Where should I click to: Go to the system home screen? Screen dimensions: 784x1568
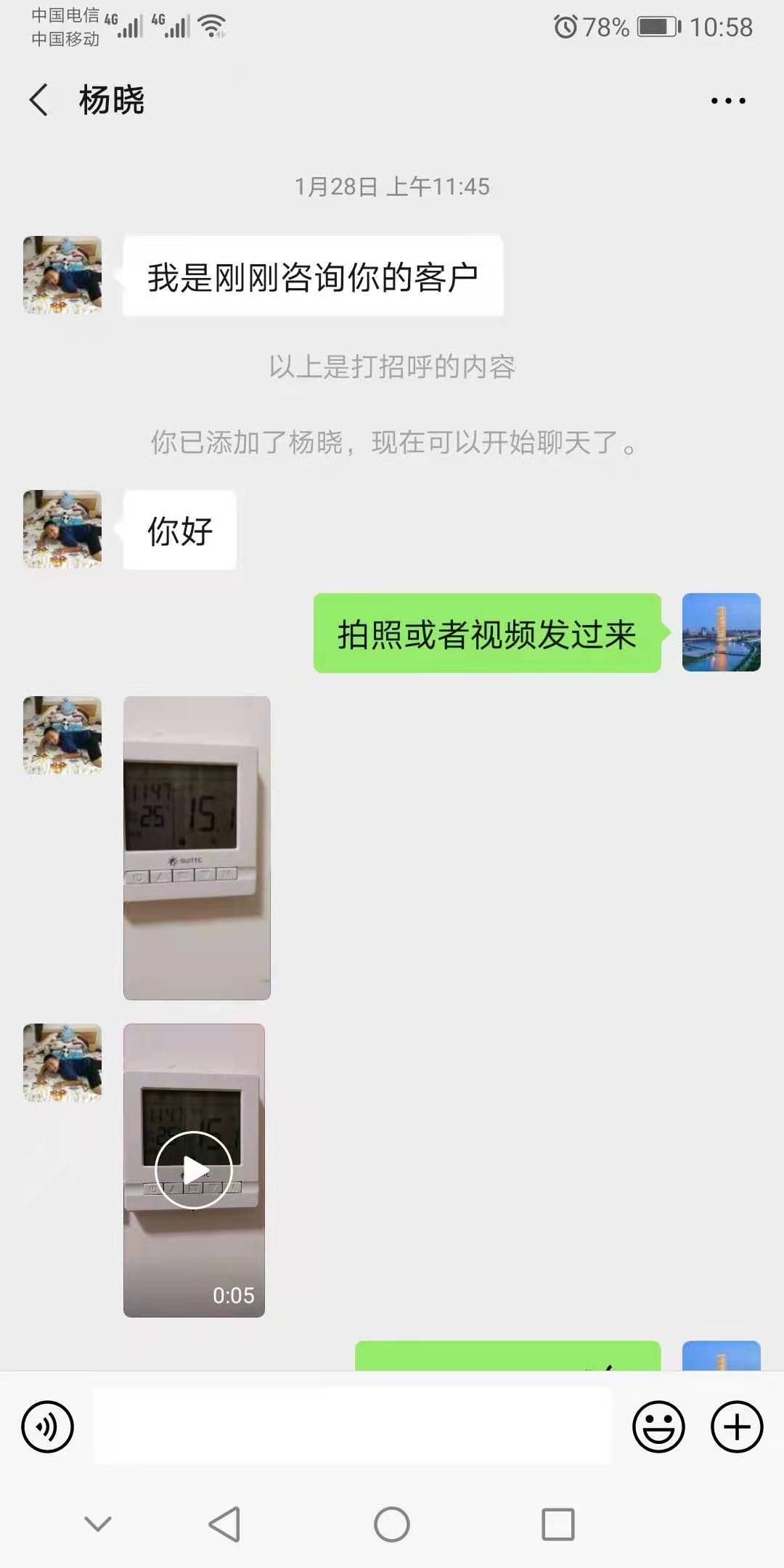(392, 1524)
